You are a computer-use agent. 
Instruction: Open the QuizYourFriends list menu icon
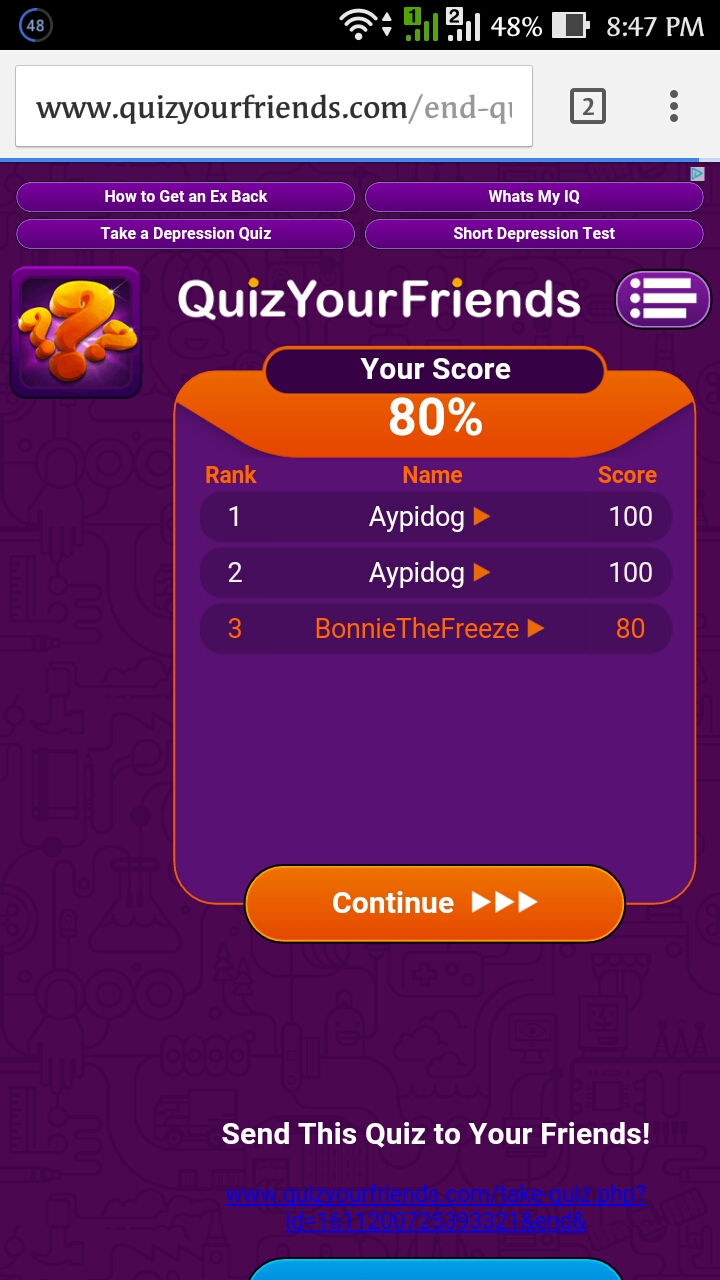coord(663,299)
